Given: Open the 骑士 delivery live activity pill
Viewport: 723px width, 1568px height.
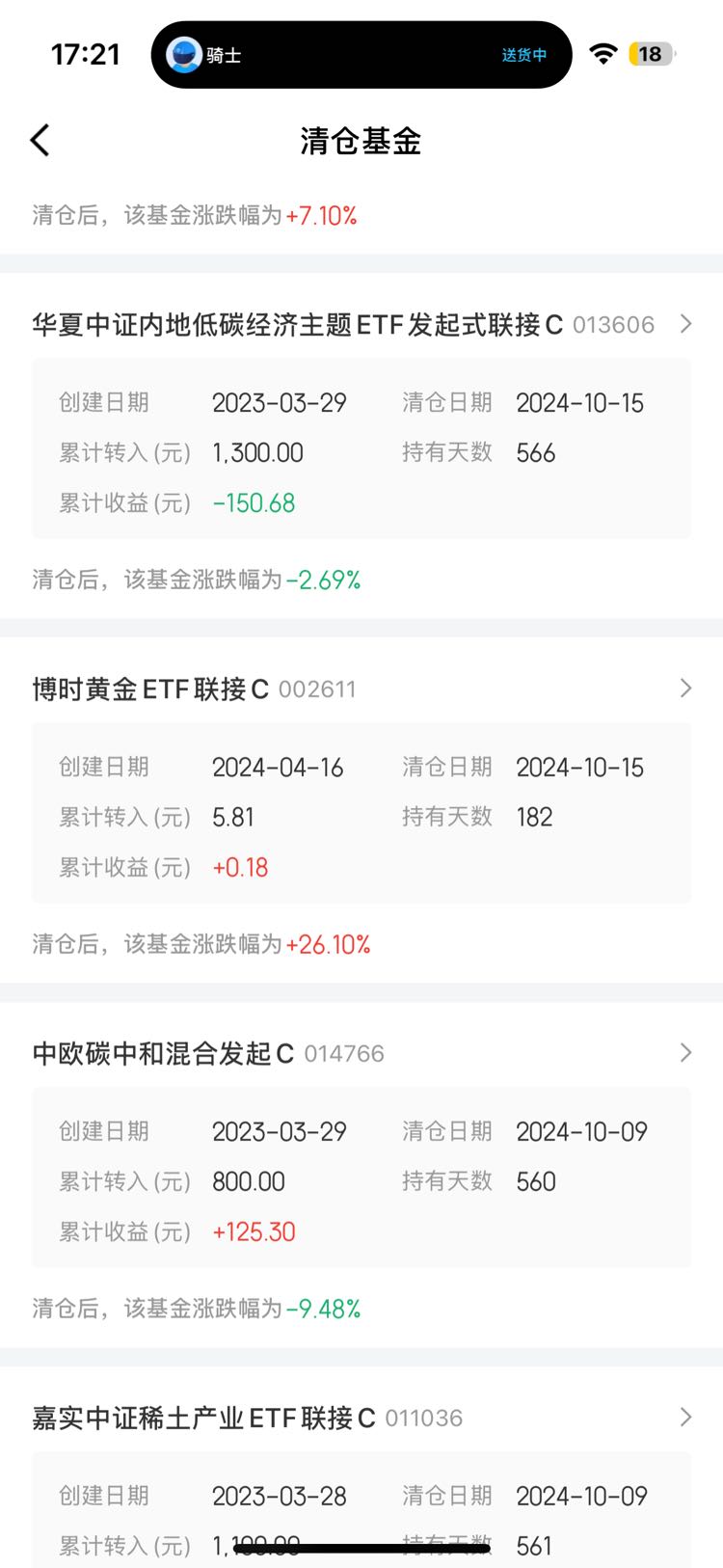Looking at the screenshot, I should click(361, 55).
